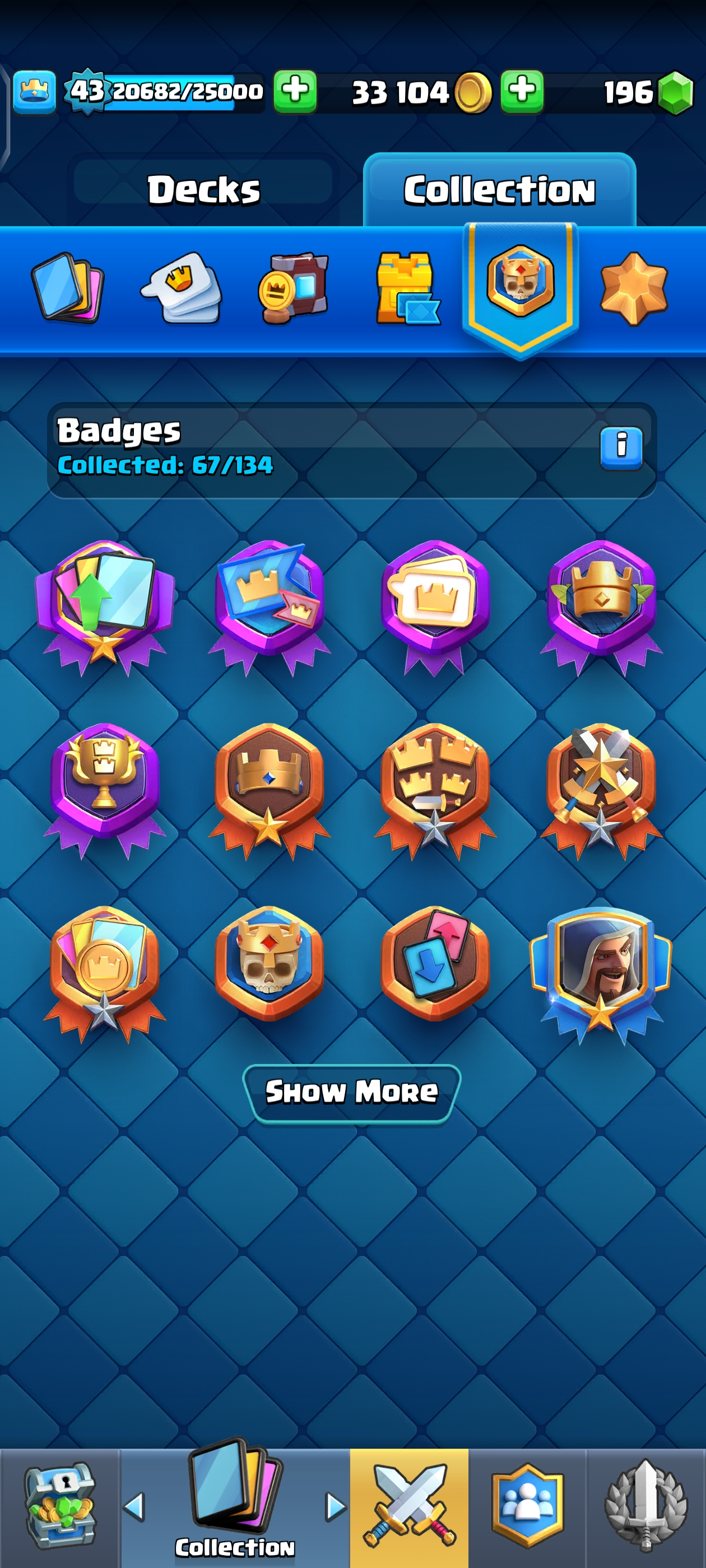Switch to the Decks tab
Screen dimensions: 706x1568
(203, 189)
